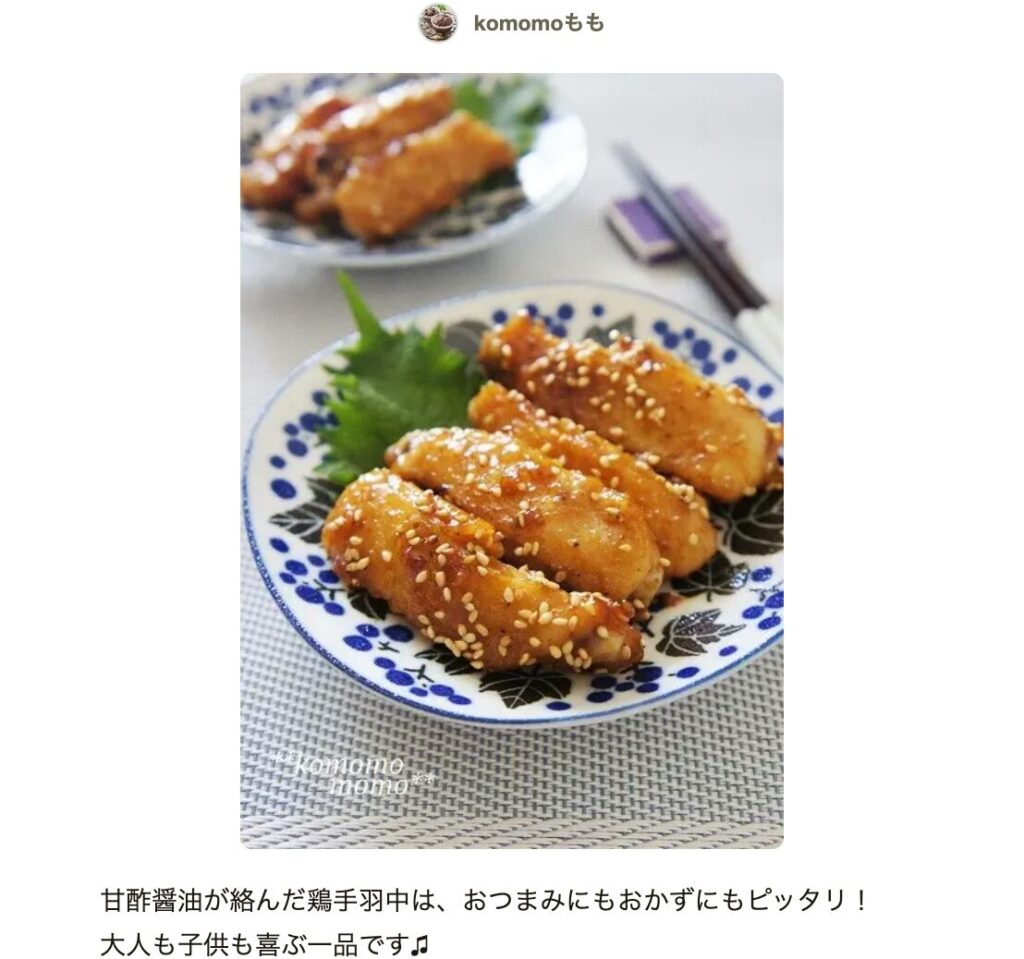Open komomoもも author profile
This screenshot has height=959, width=1024.
[538, 23]
